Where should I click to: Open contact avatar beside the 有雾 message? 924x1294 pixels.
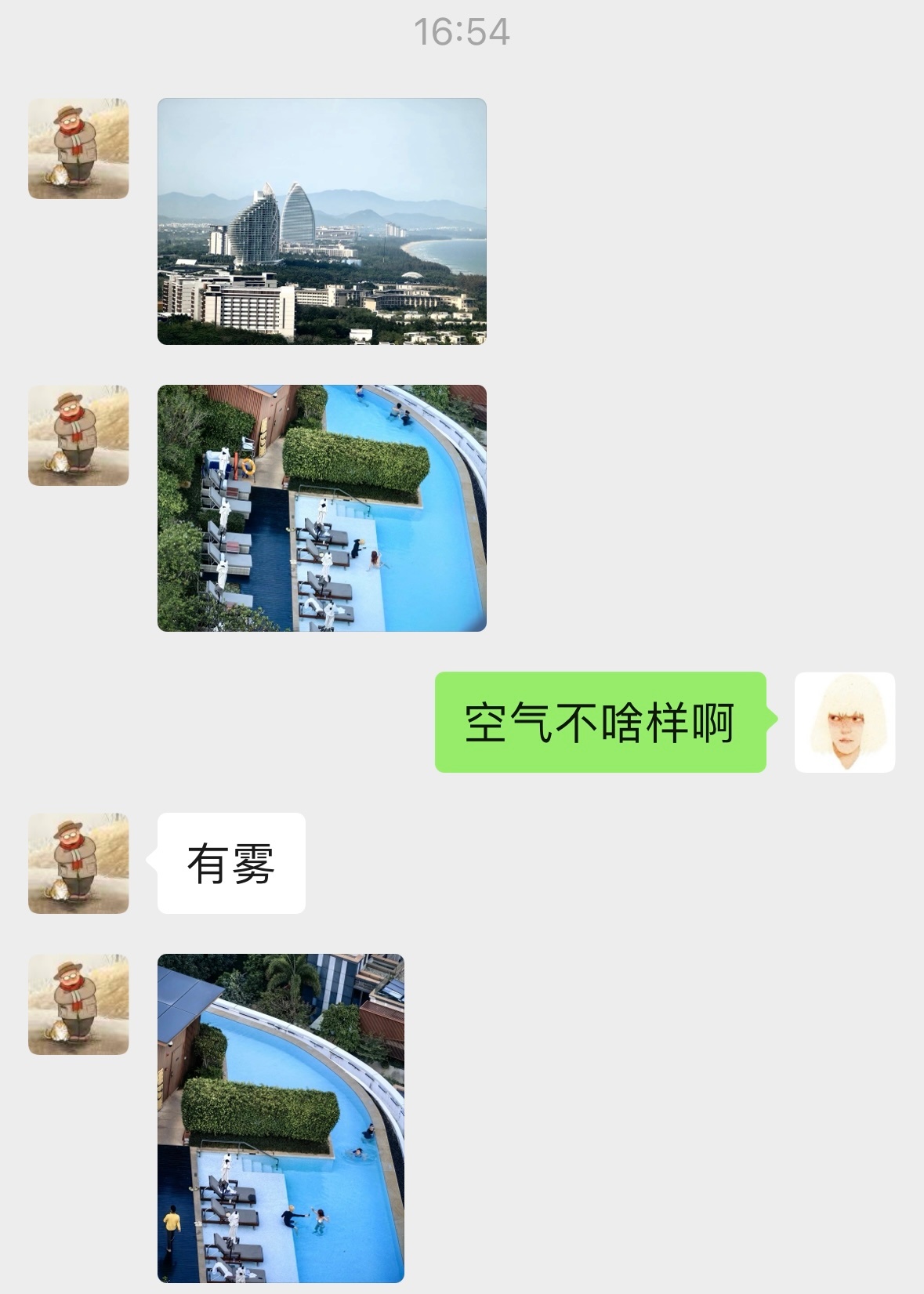[78, 863]
